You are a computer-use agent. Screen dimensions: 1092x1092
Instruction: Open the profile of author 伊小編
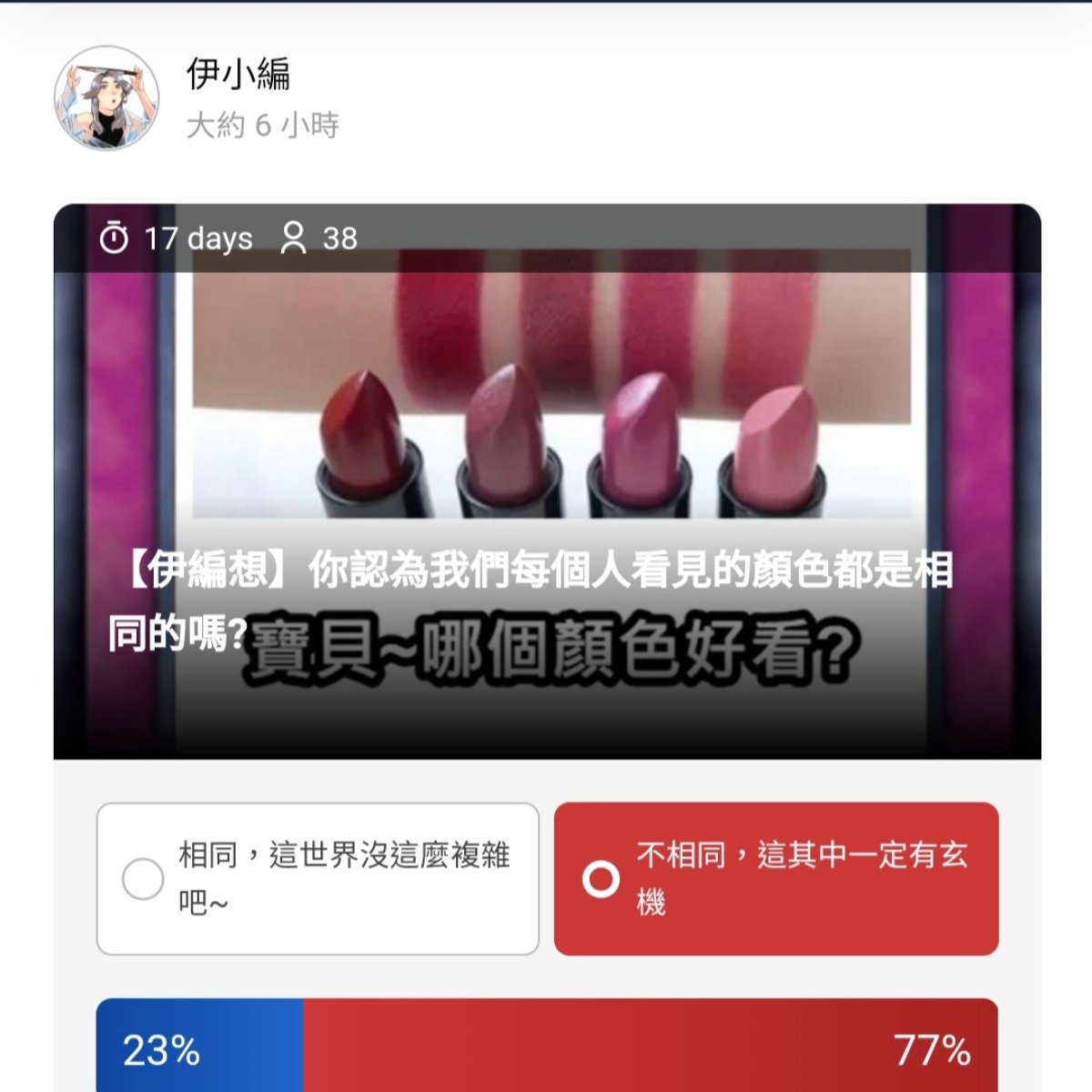[x=238, y=74]
